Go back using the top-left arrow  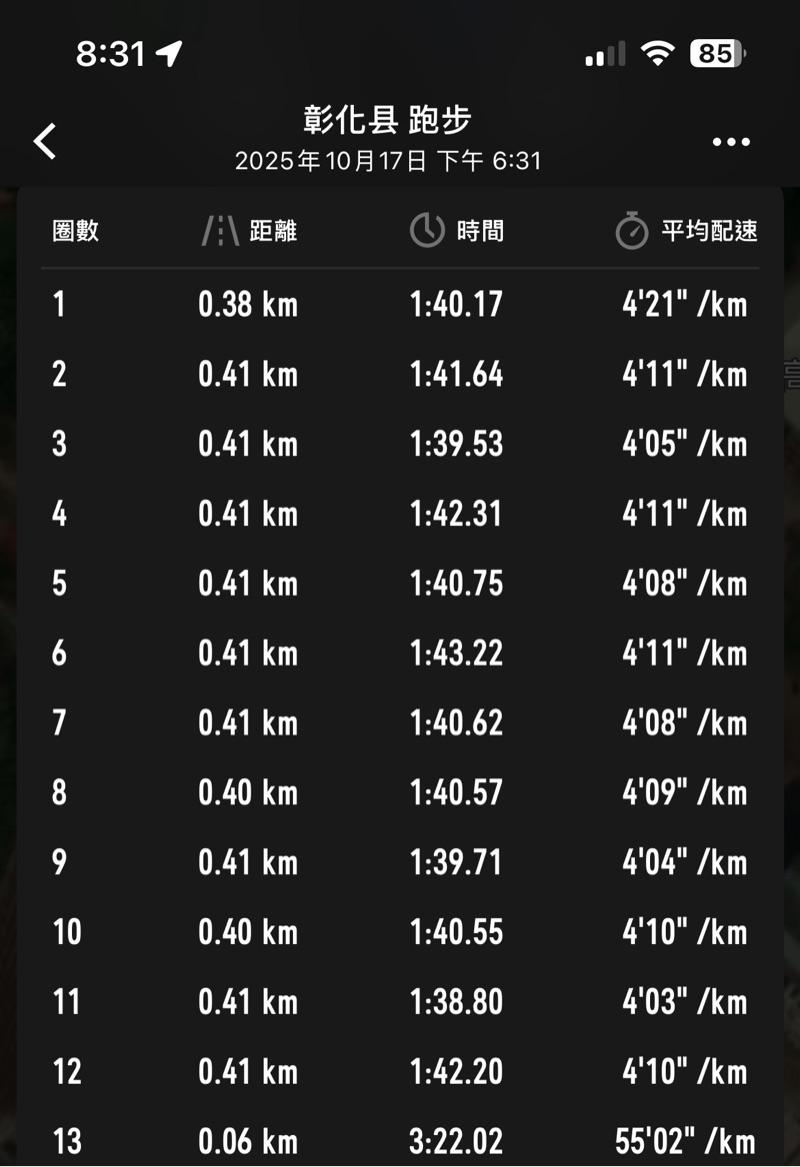tap(45, 141)
